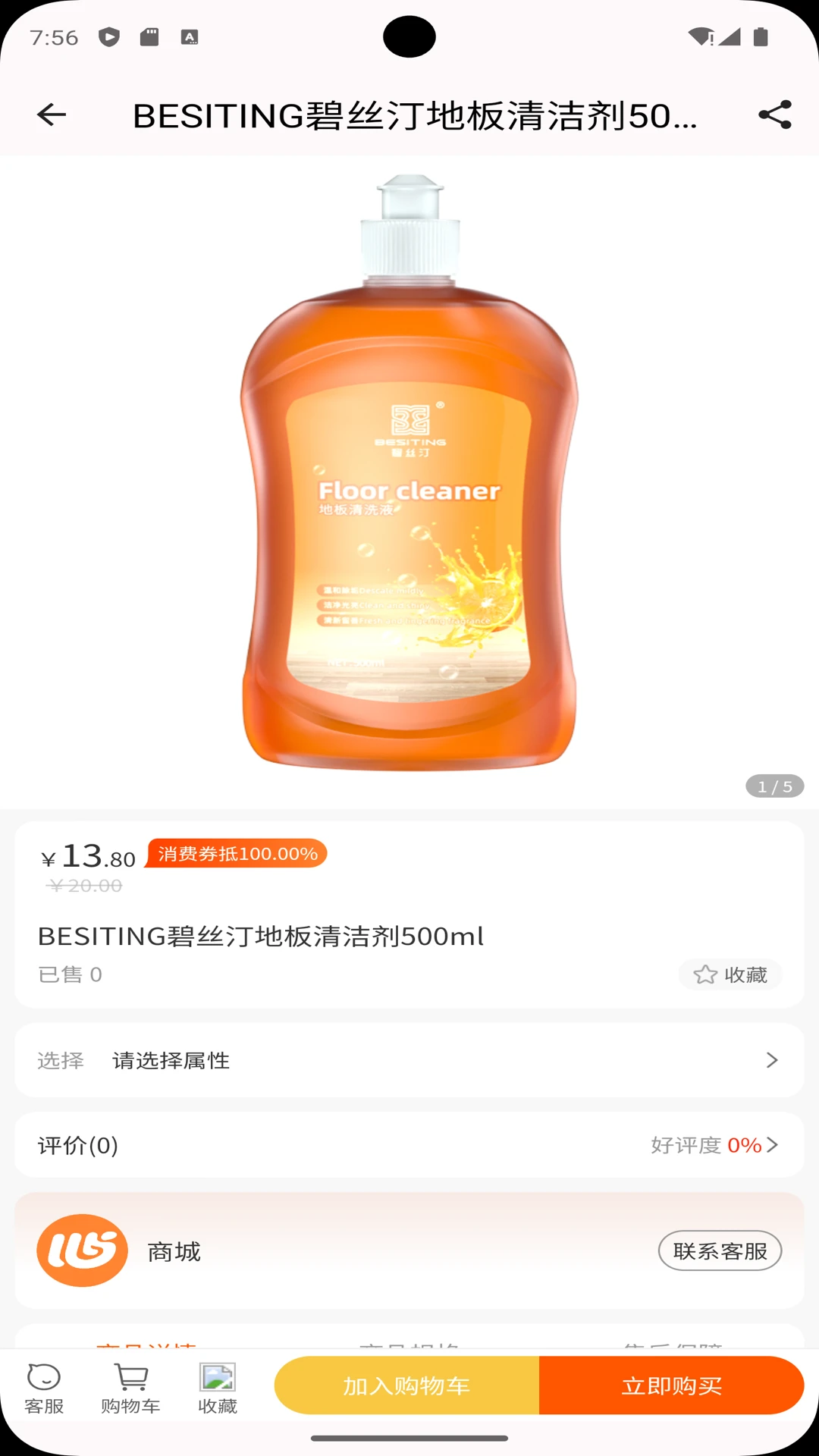Expand 请选择属性 to choose product options
The height and width of the screenshot is (1456, 819).
coord(409,1060)
